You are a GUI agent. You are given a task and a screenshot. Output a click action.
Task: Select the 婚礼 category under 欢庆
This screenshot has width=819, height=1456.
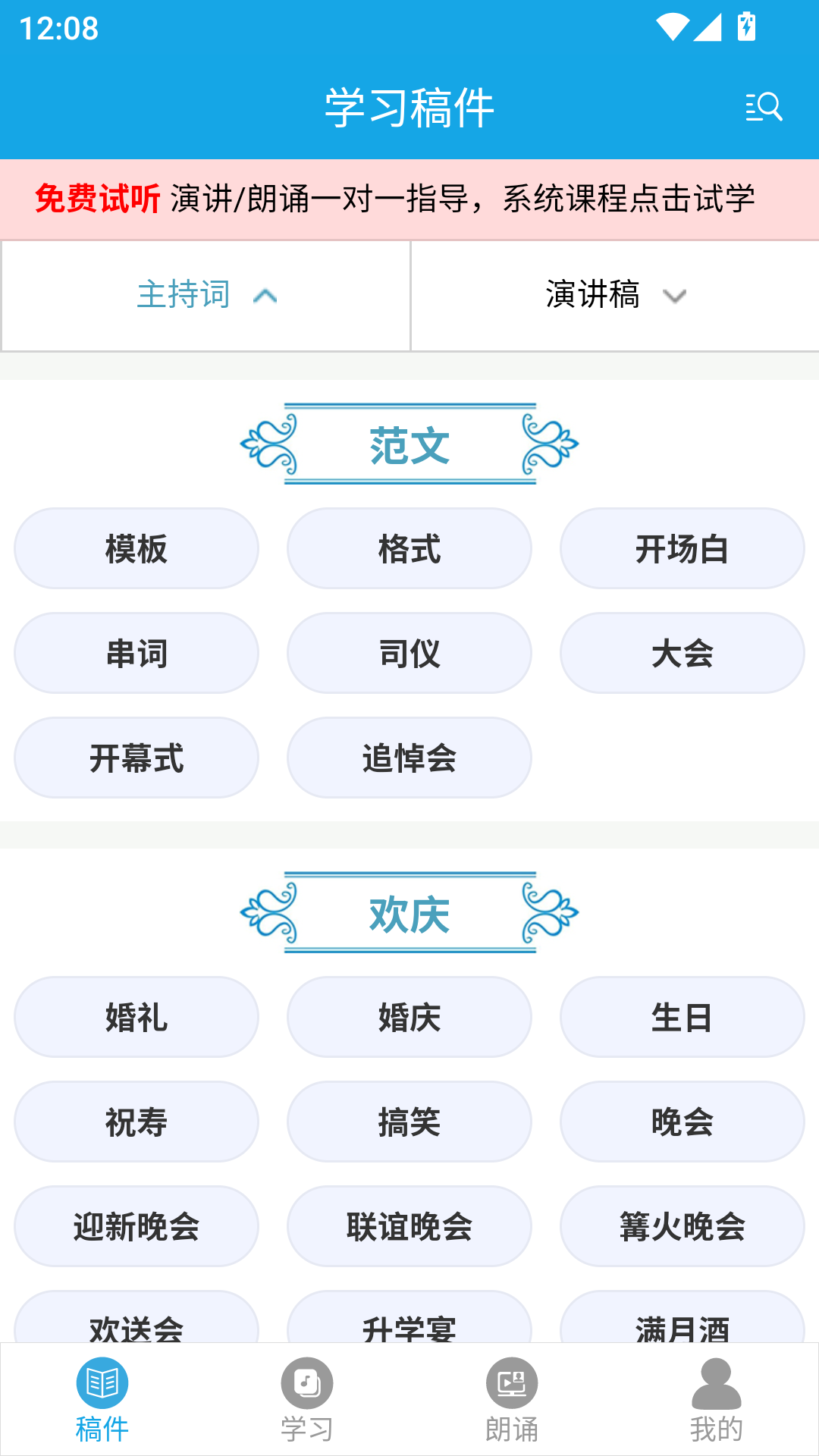[136, 1016]
